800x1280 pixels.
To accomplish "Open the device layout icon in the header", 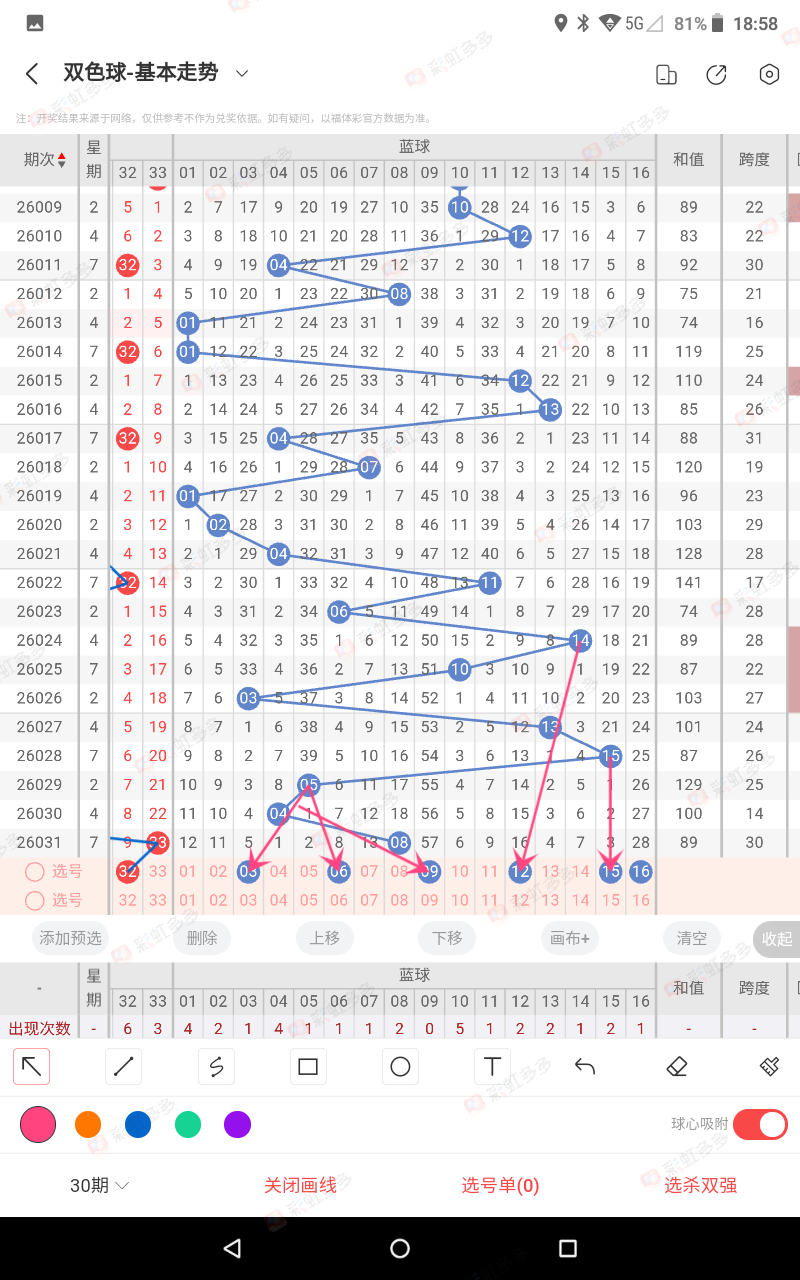I will point(665,75).
